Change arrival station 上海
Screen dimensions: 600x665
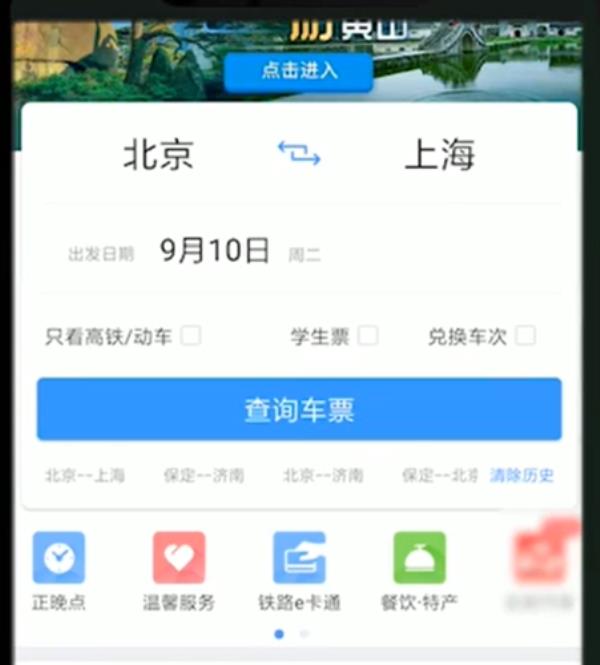(439, 155)
